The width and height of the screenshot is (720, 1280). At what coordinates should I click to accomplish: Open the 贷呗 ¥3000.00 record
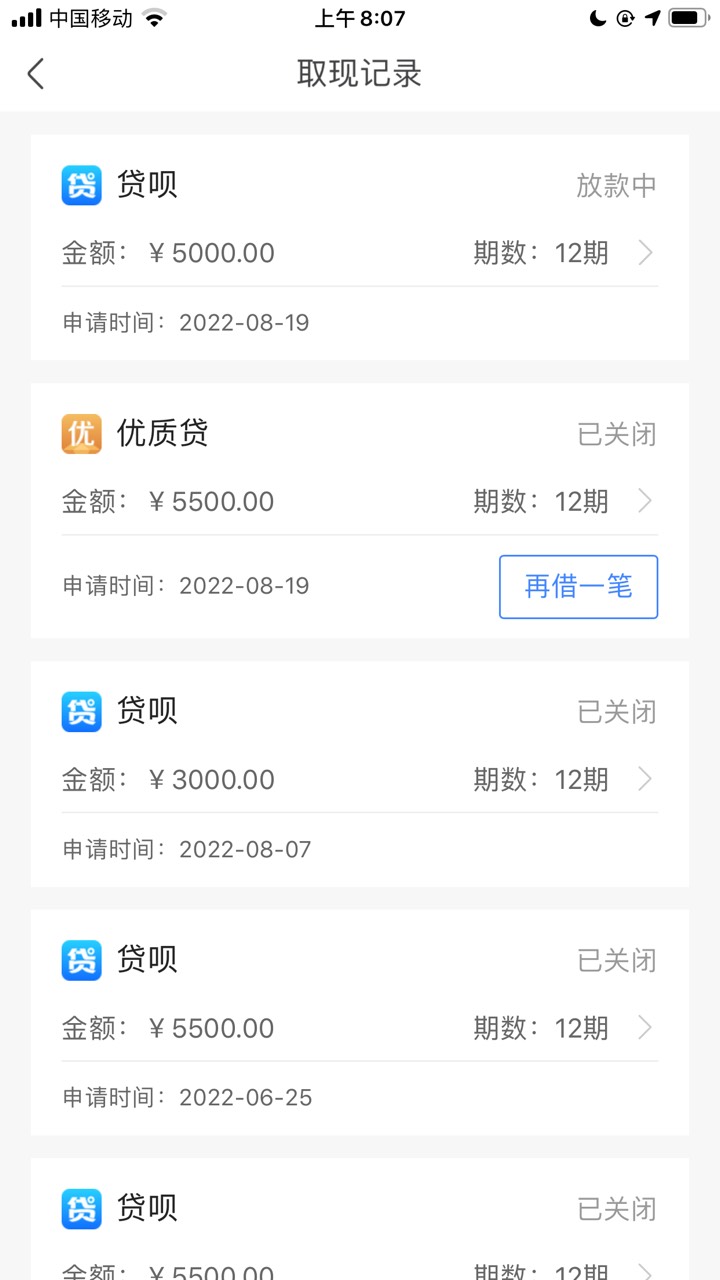pyautogui.click(x=360, y=774)
